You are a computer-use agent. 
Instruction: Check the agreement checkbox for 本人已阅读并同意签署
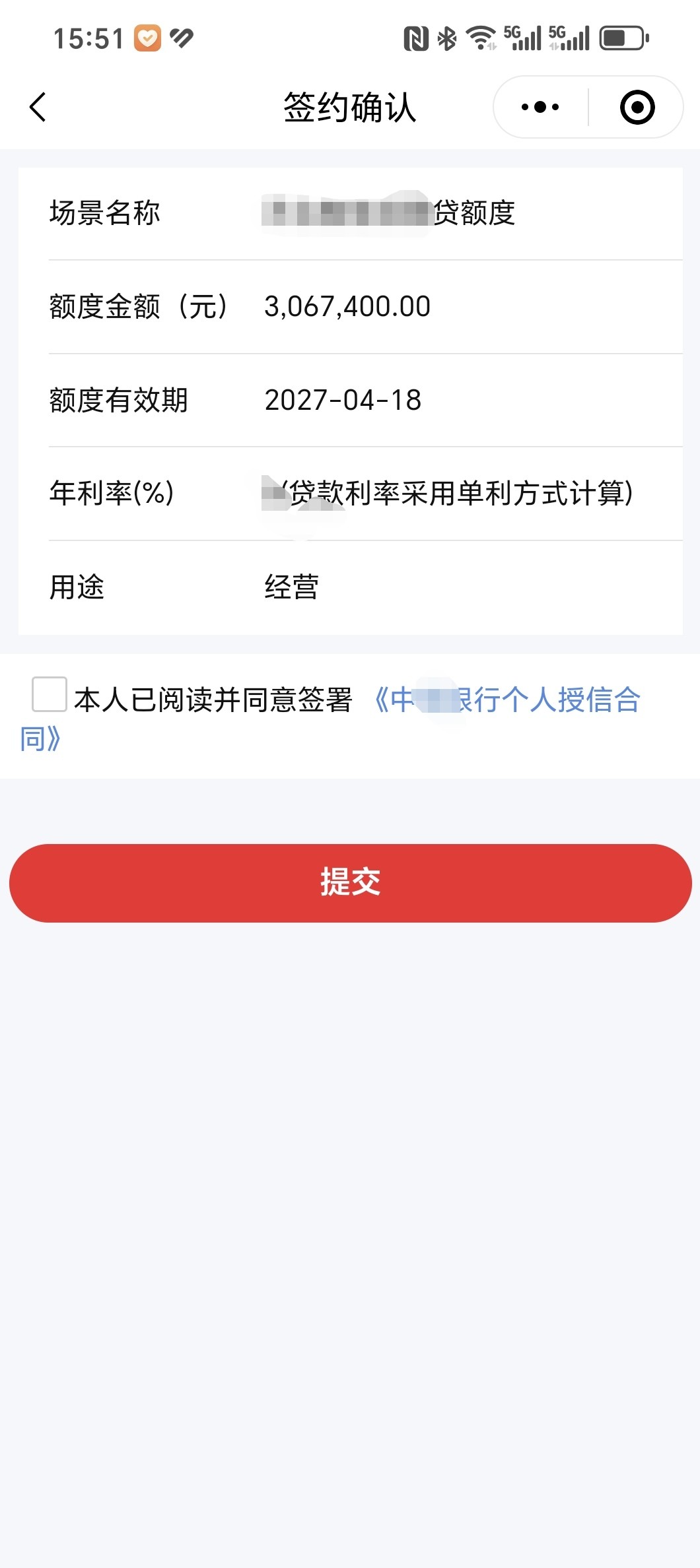coord(50,694)
